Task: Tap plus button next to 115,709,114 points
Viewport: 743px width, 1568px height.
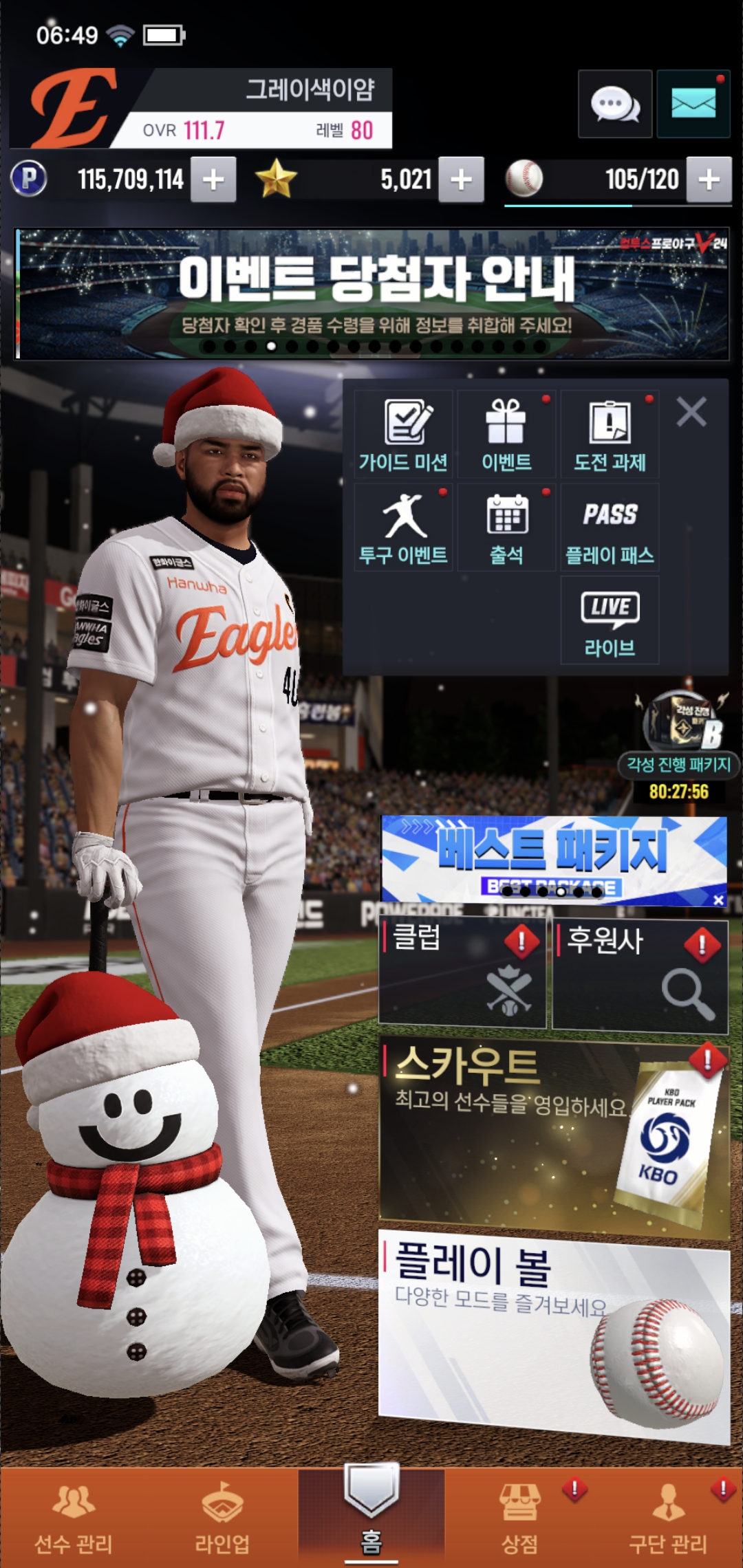Action: [x=213, y=179]
